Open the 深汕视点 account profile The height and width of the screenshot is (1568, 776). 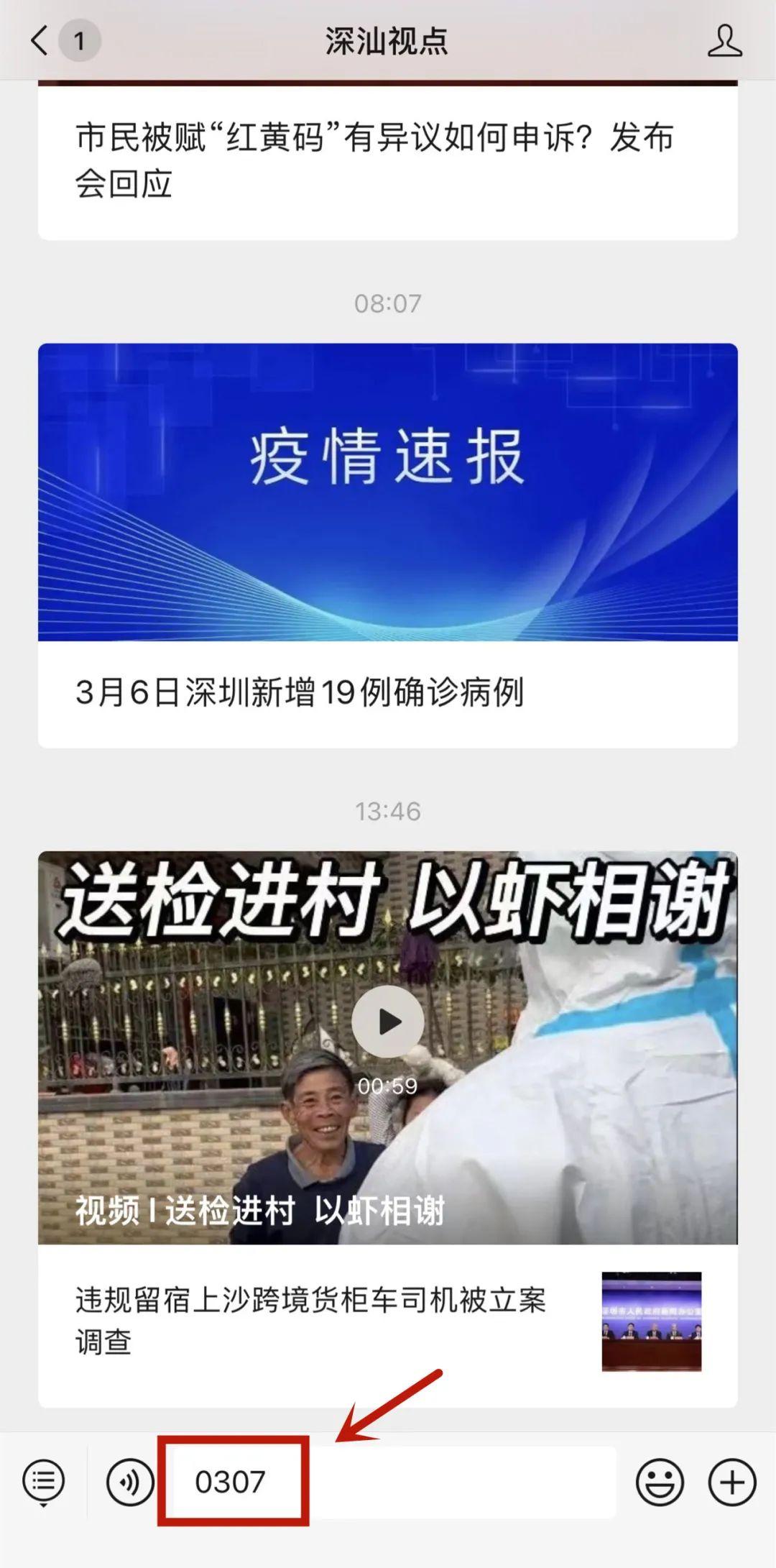[724, 40]
